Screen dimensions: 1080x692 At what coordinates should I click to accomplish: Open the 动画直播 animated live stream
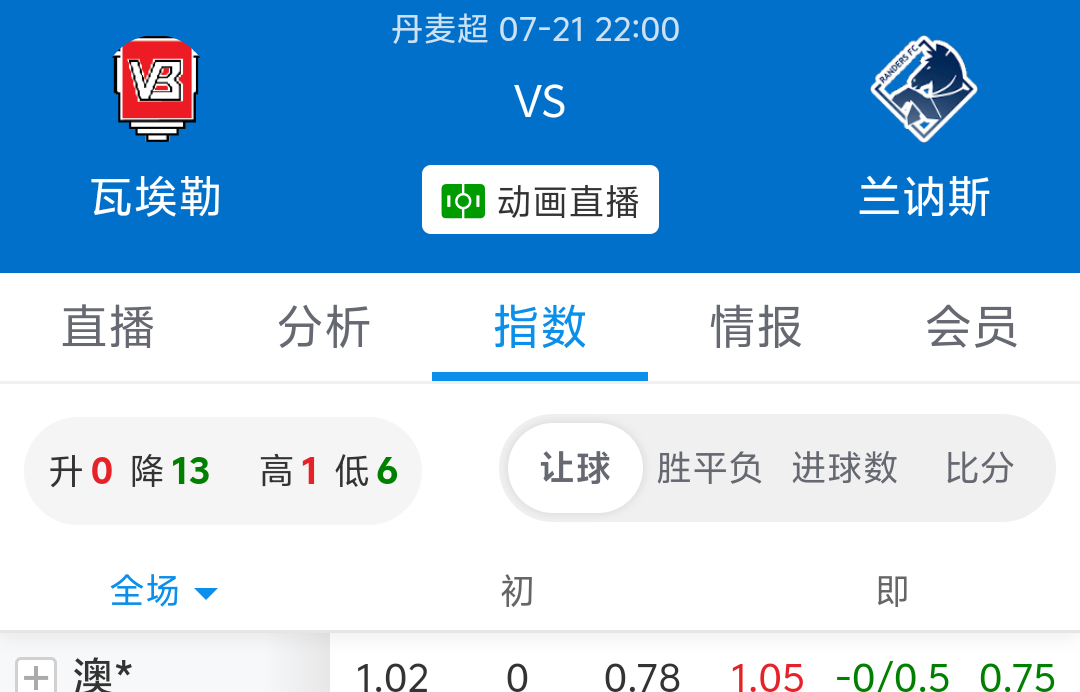click(540, 201)
